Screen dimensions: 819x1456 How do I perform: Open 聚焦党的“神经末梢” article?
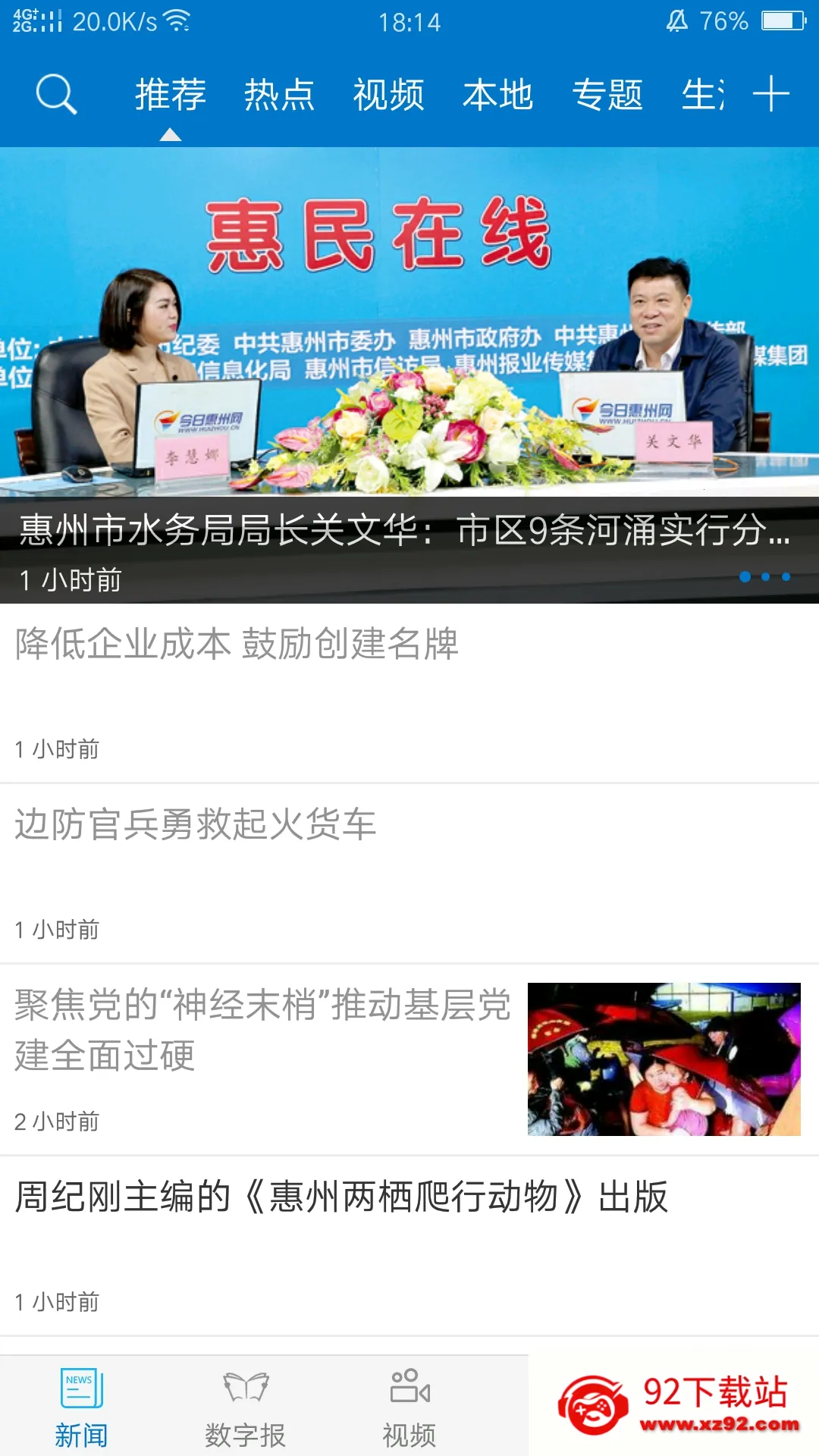pos(409,1059)
